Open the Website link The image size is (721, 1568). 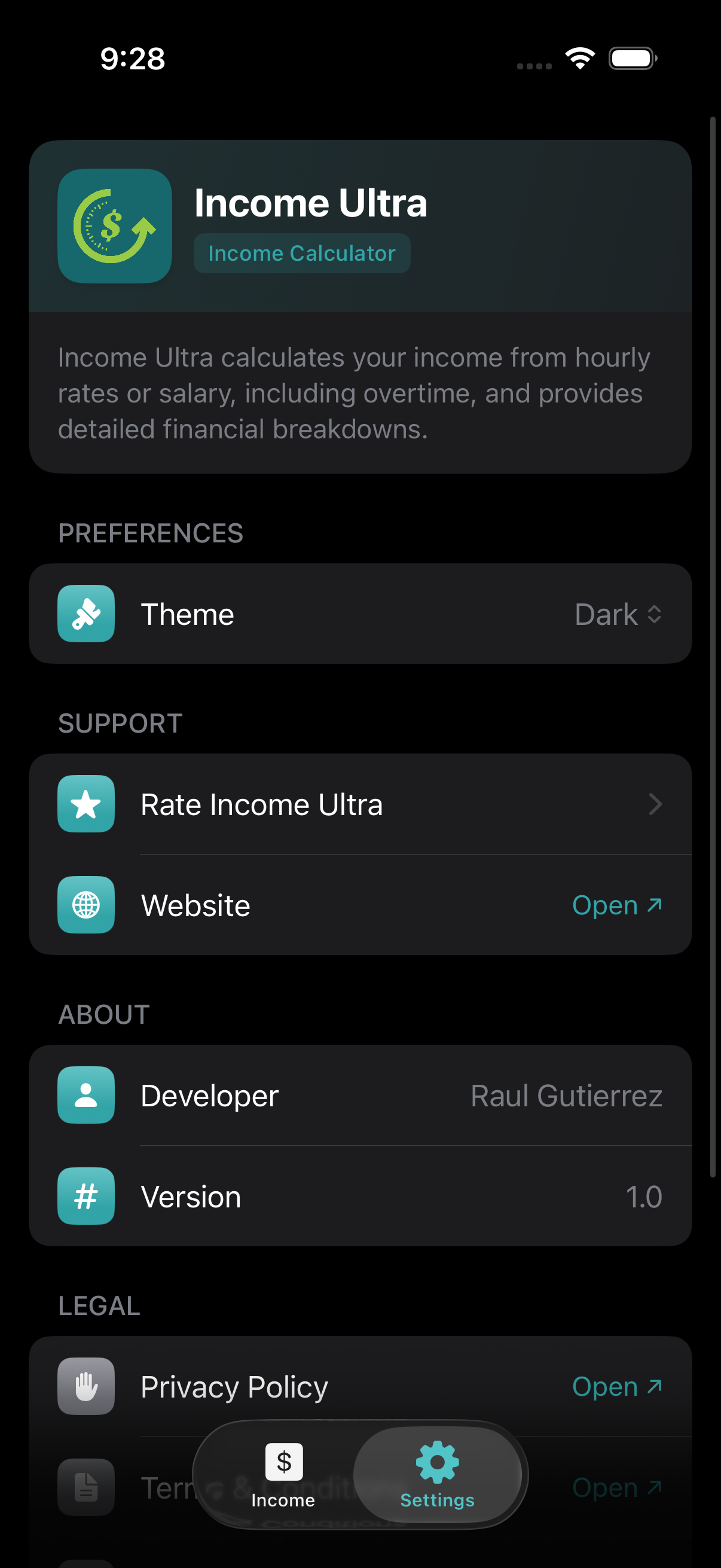point(617,905)
